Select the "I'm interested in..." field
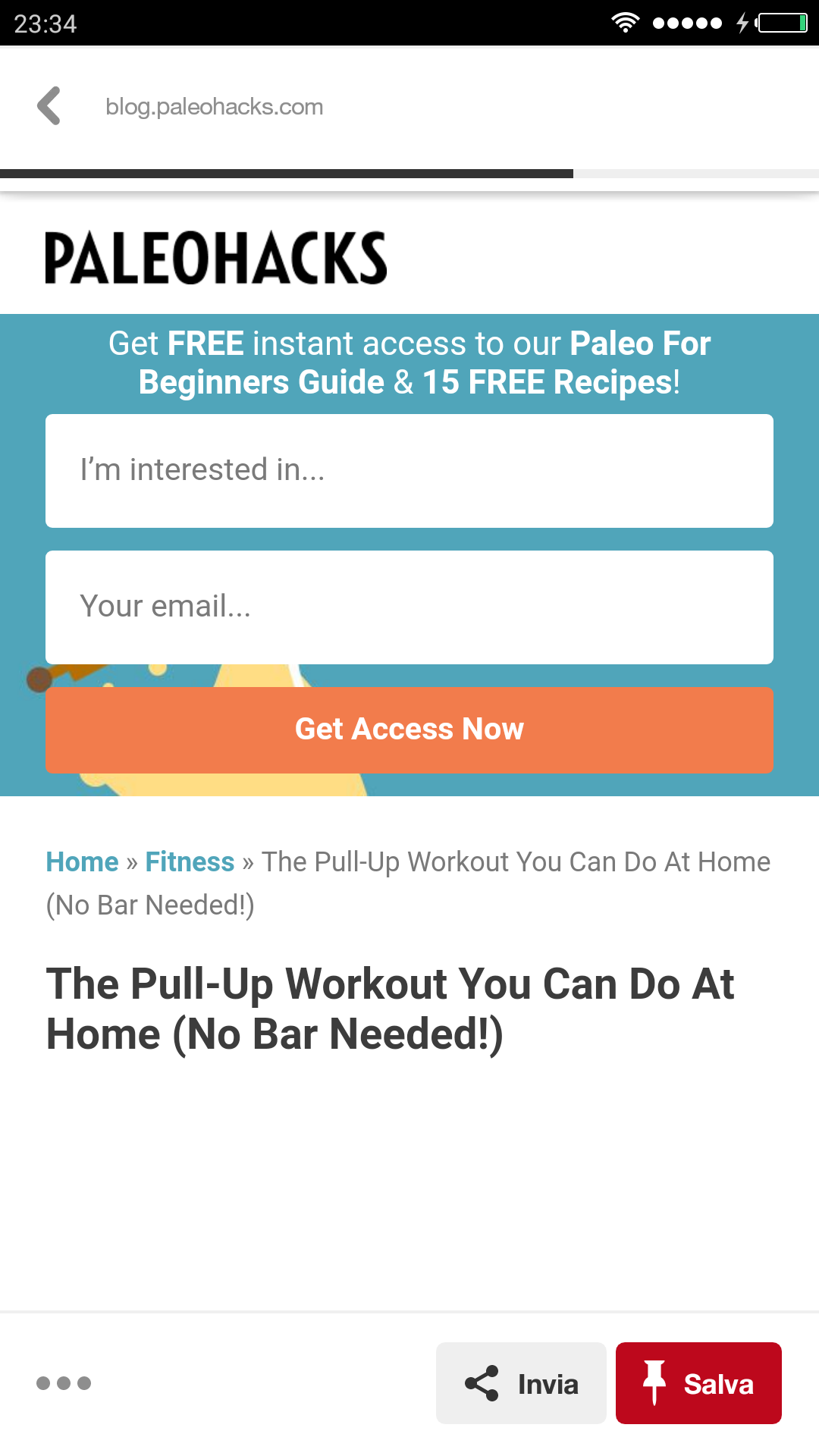 click(x=409, y=471)
